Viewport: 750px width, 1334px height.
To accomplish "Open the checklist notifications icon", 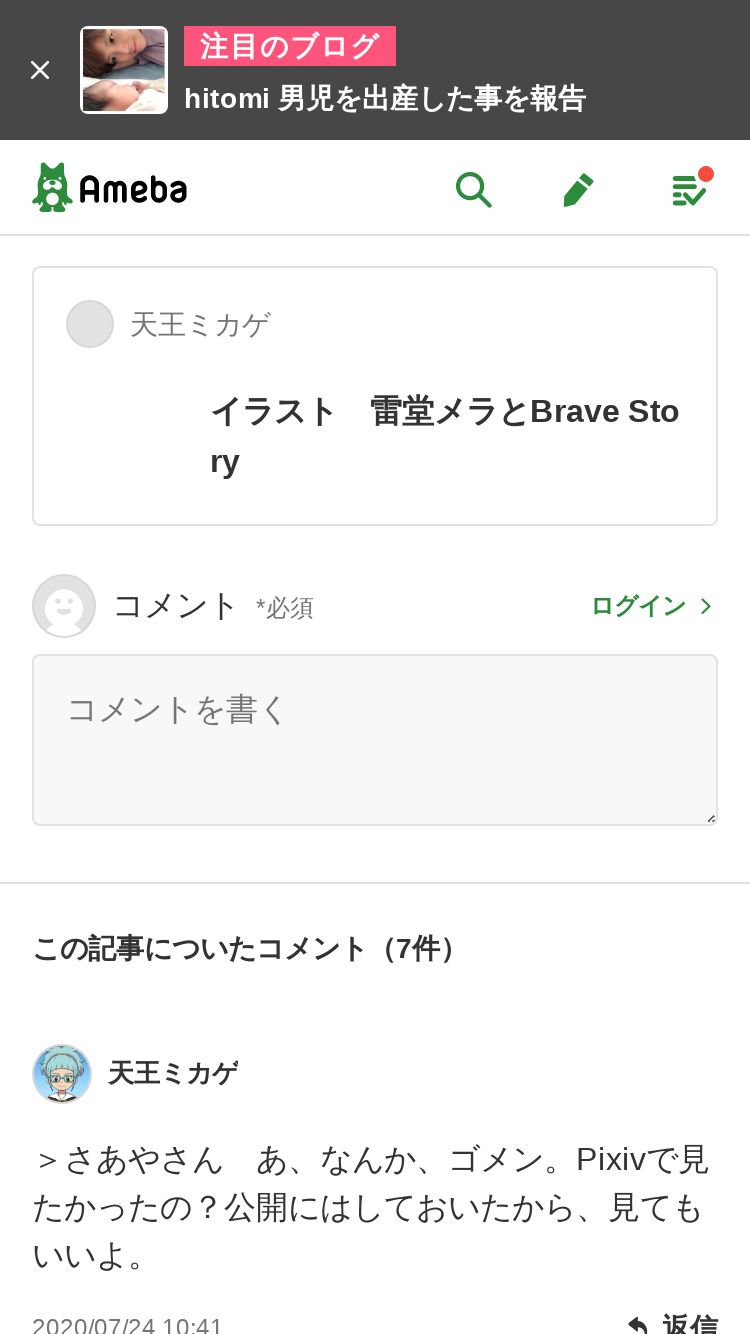I will 691,187.
